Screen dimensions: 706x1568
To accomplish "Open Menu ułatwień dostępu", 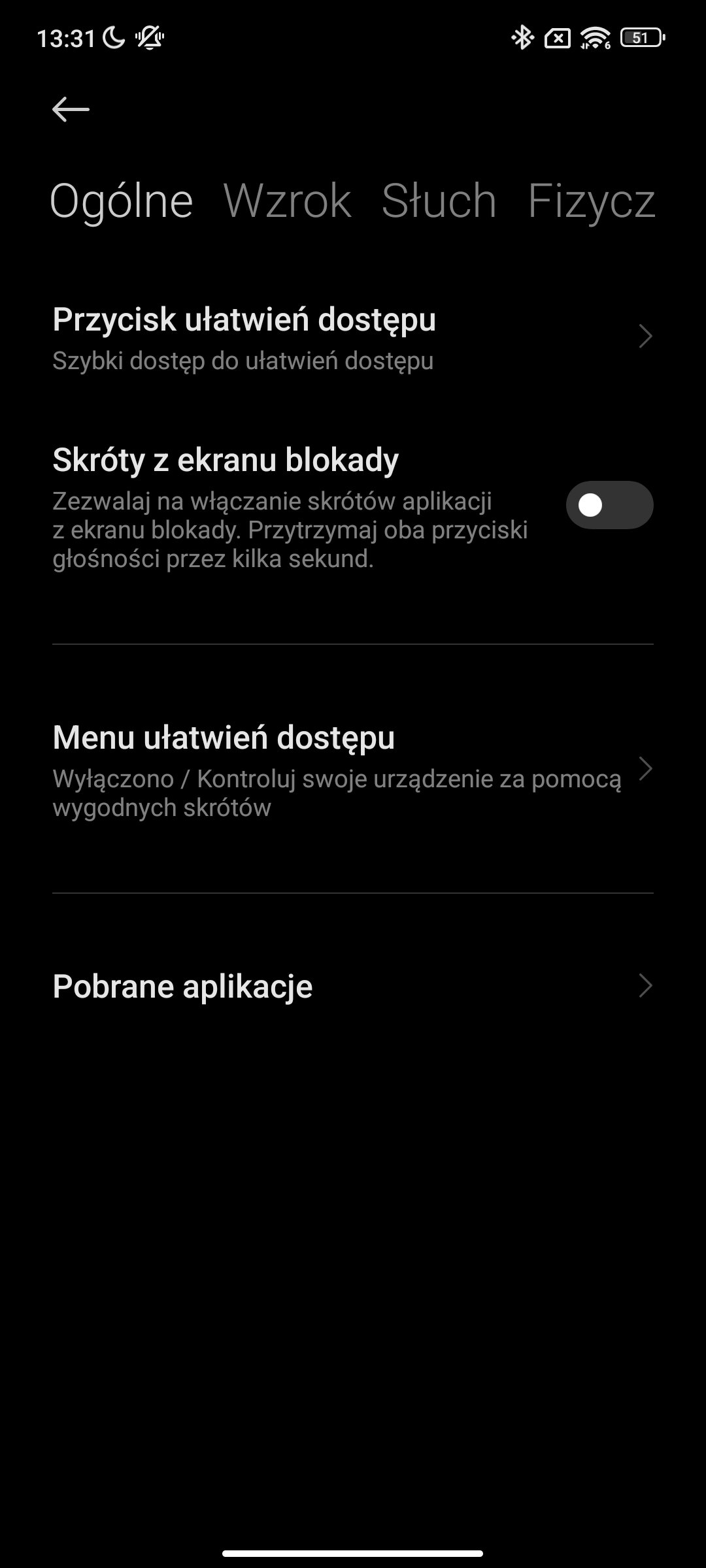I will (x=353, y=770).
